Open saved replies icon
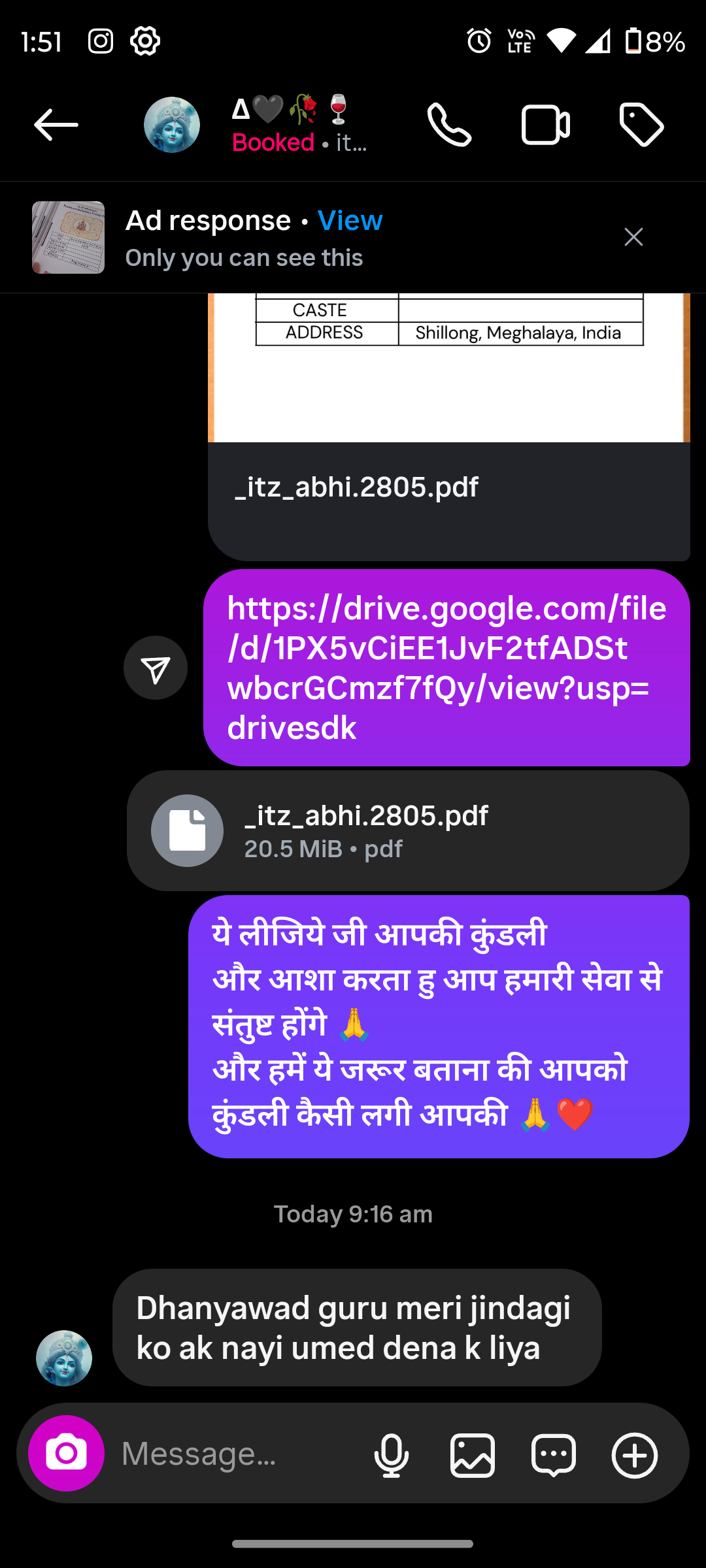Image resolution: width=706 pixels, height=1568 pixels. coord(553,1455)
